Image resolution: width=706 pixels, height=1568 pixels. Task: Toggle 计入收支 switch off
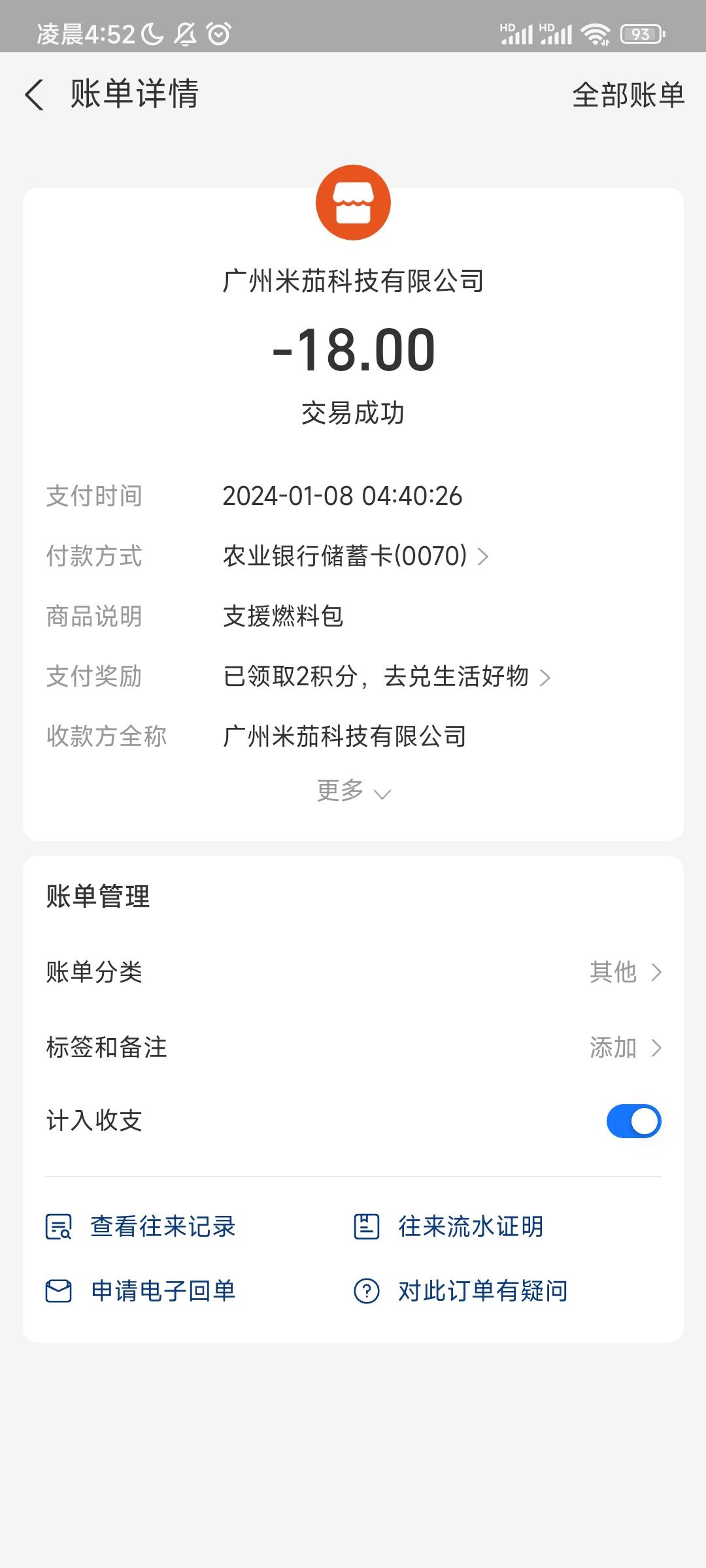point(633,1121)
